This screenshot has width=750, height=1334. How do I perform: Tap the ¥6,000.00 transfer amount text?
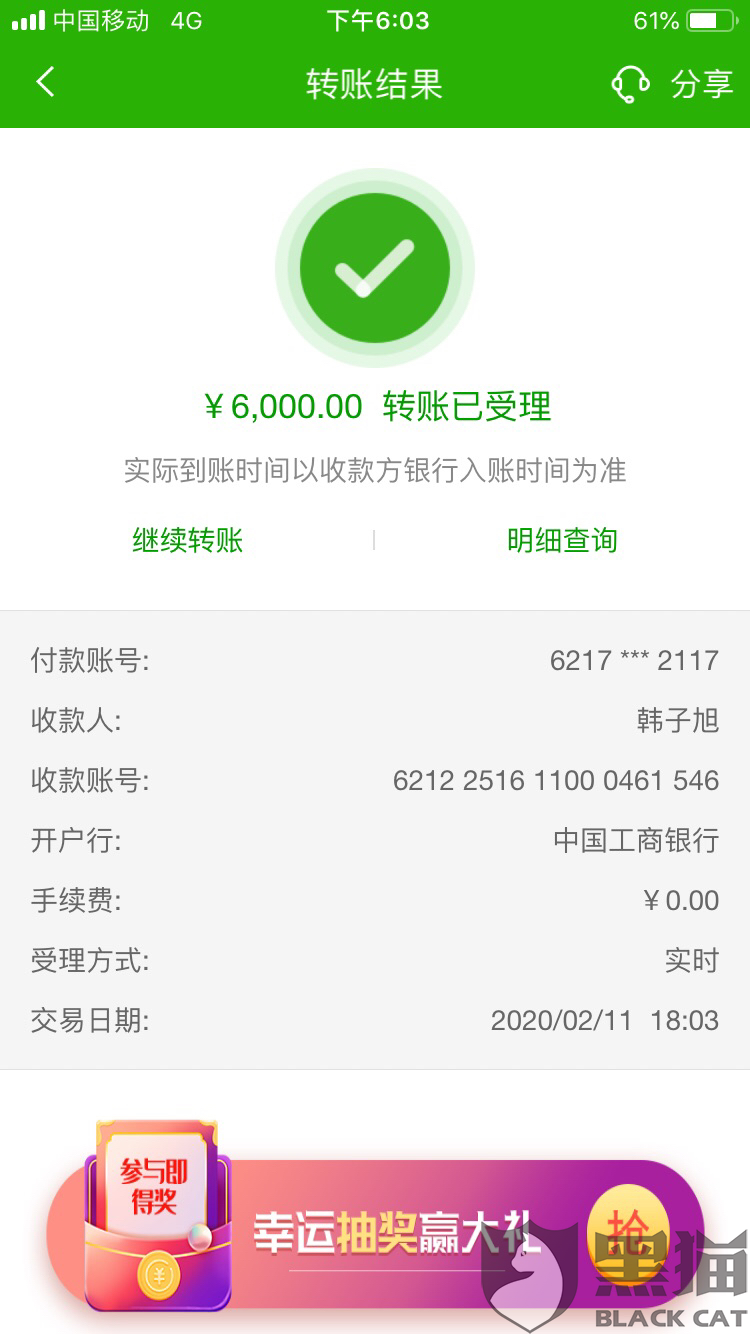[288, 406]
